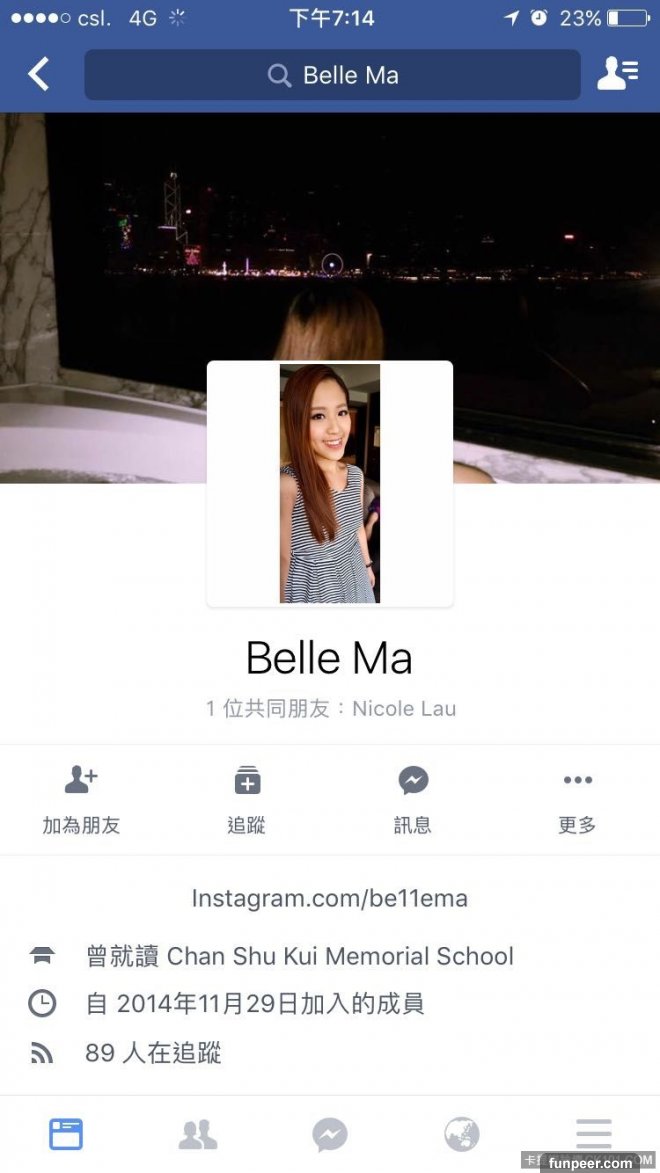Image resolution: width=660 pixels, height=1173 pixels.
Task: Open mutual friend Nicole Lau
Action: 404,708
